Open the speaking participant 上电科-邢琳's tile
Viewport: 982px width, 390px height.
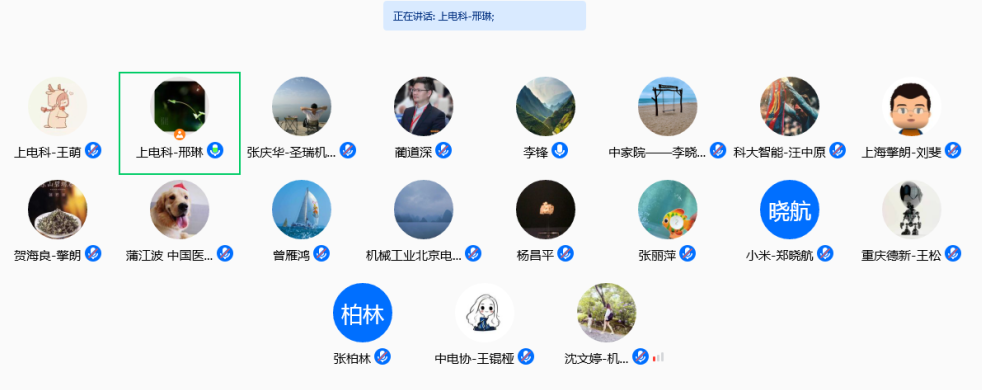180,123
